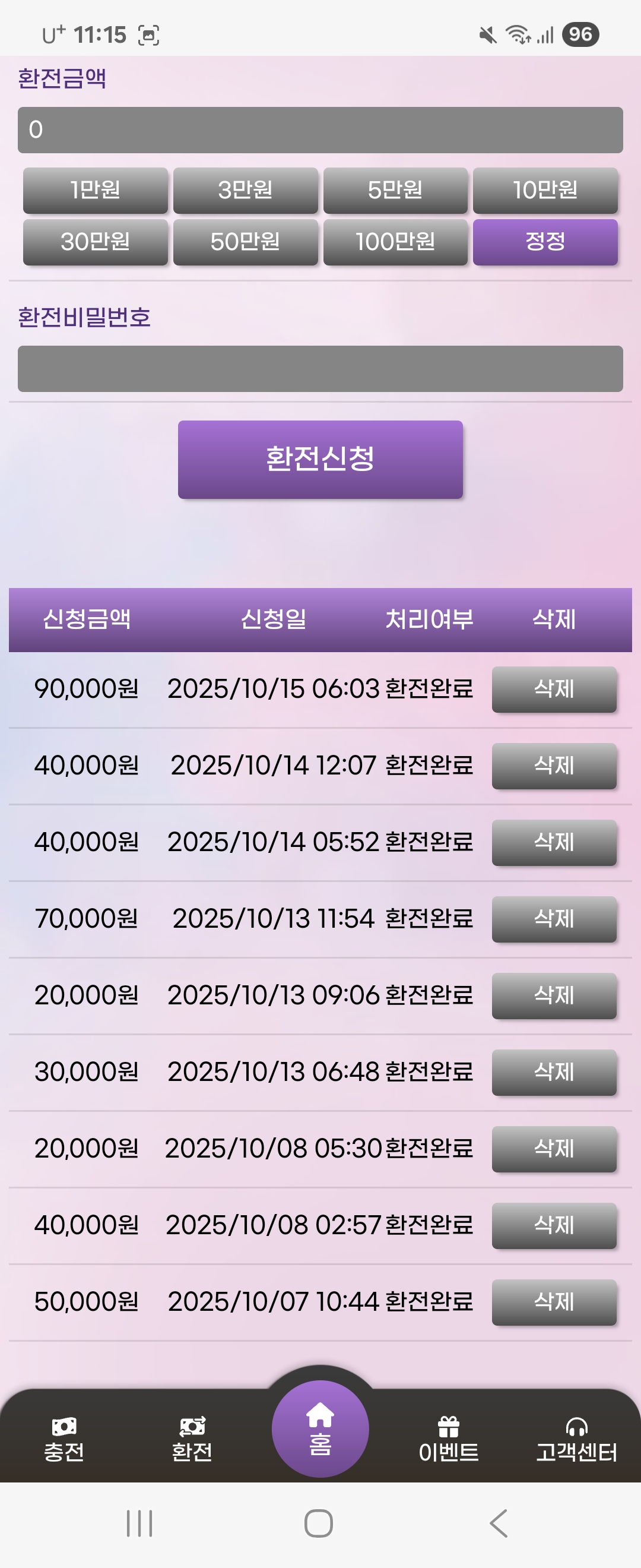Add 30만원 to the amount

pos(96,242)
